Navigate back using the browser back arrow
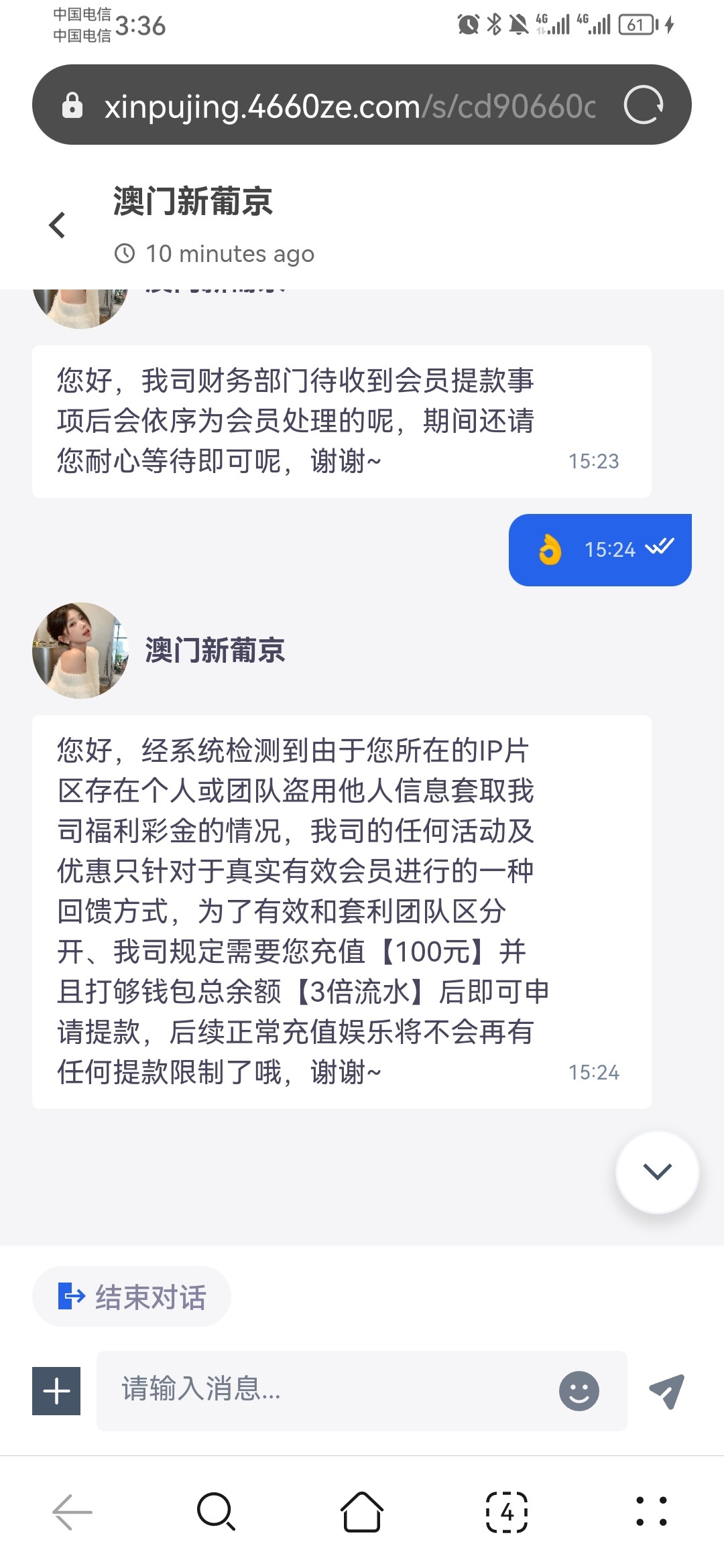 point(72,1512)
